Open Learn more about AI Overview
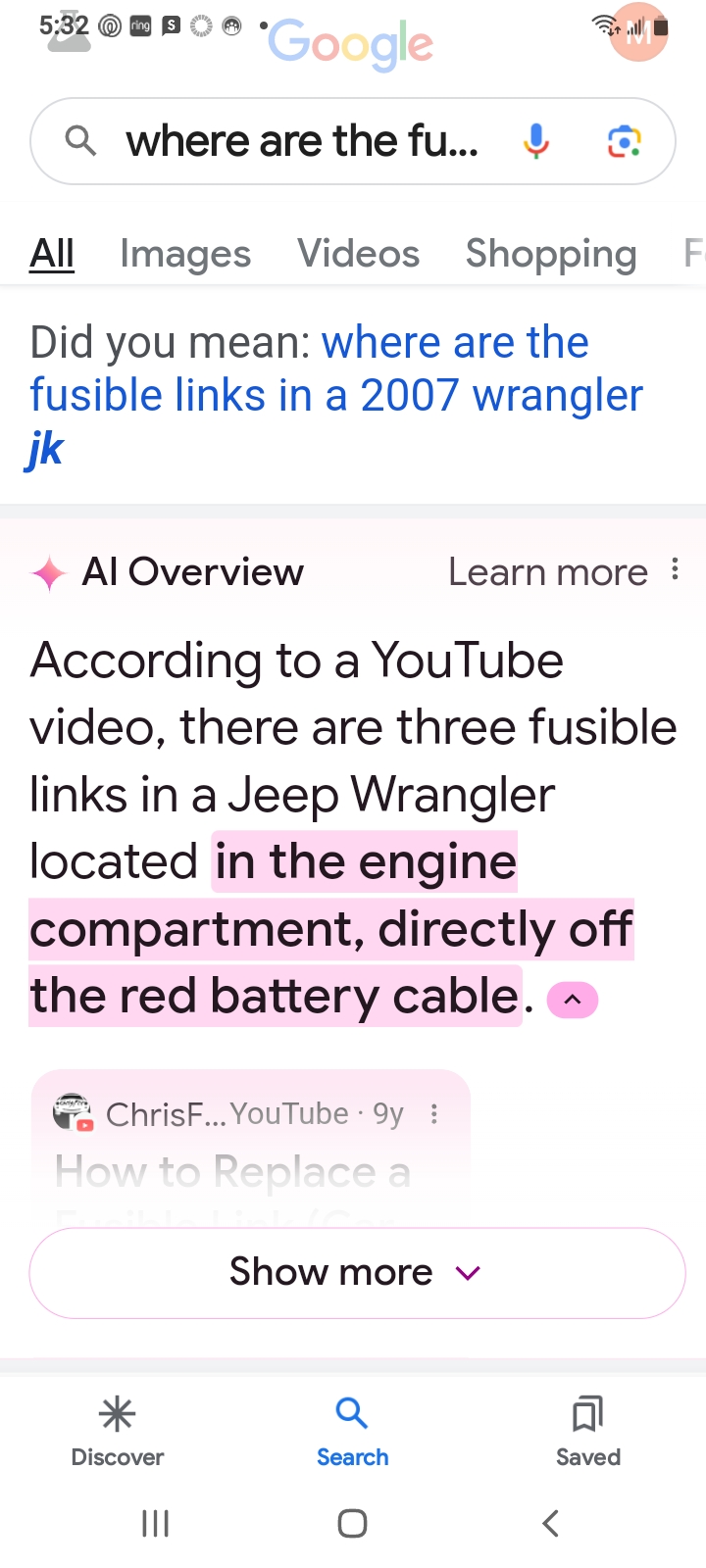 click(x=547, y=572)
